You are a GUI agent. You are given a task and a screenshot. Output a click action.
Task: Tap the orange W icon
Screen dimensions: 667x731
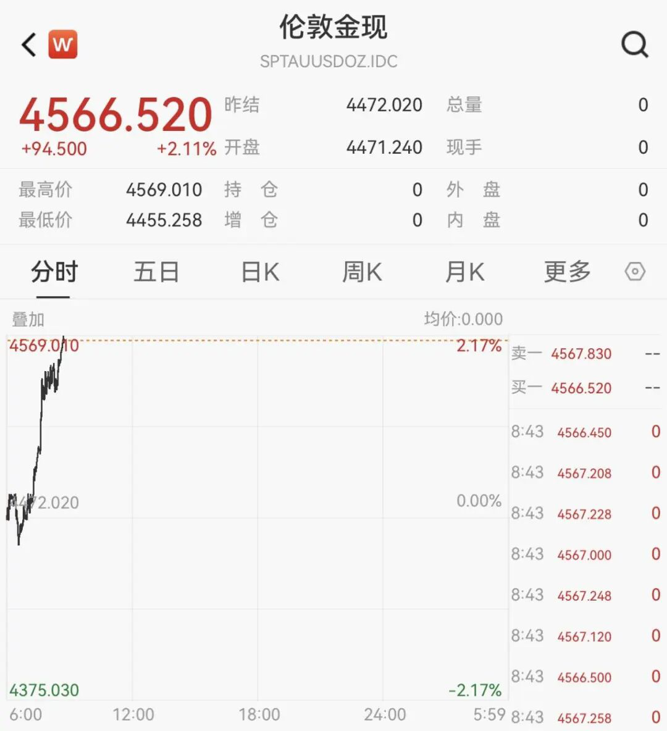[x=63, y=45]
